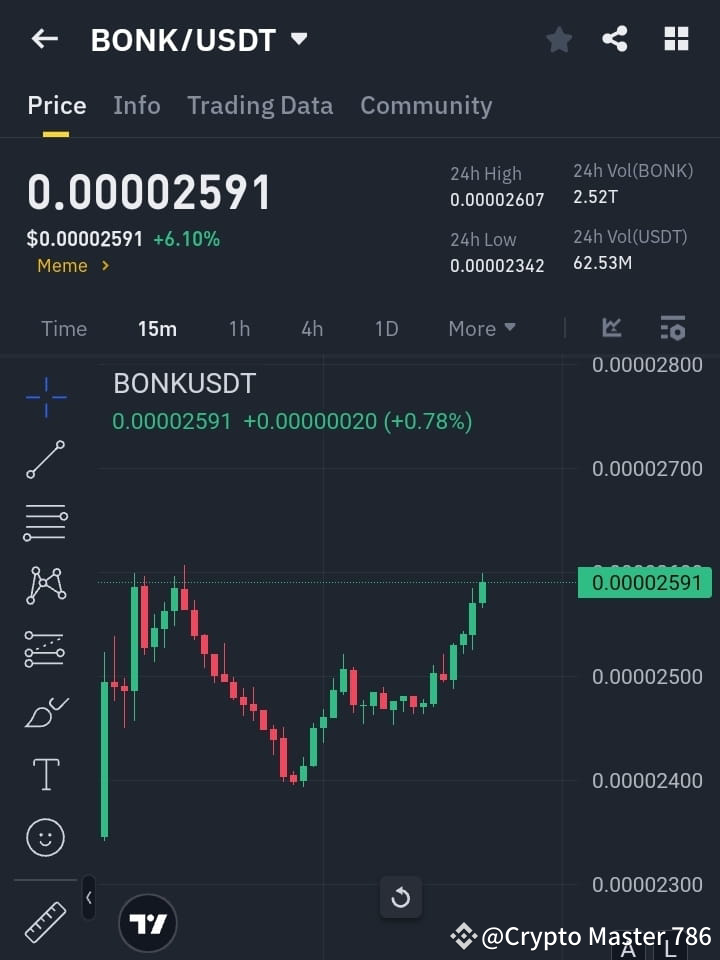This screenshot has height=960, width=720.
Task: Select the brush drawing tool
Action: (45, 712)
